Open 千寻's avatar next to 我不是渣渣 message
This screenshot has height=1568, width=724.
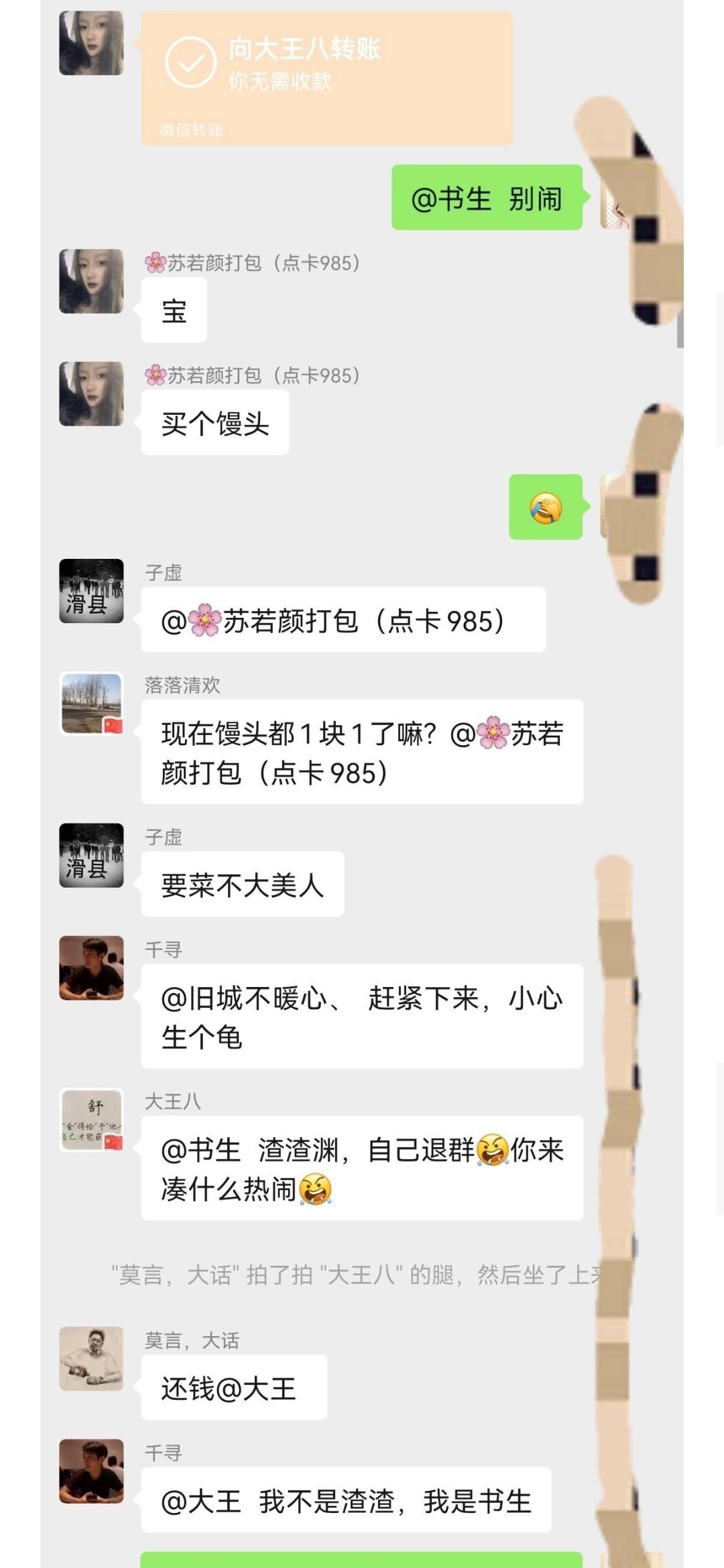point(92,1471)
